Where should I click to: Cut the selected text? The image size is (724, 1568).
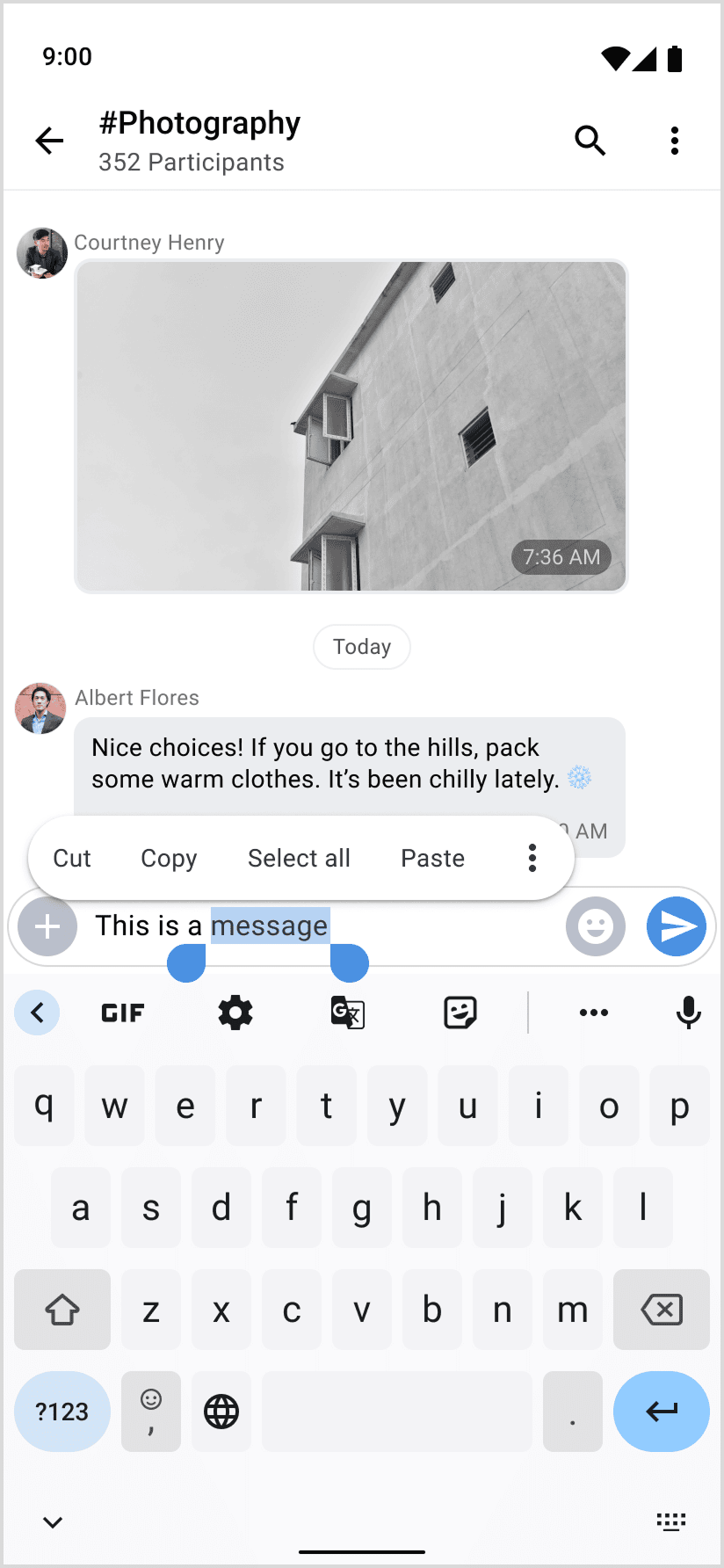tap(72, 858)
